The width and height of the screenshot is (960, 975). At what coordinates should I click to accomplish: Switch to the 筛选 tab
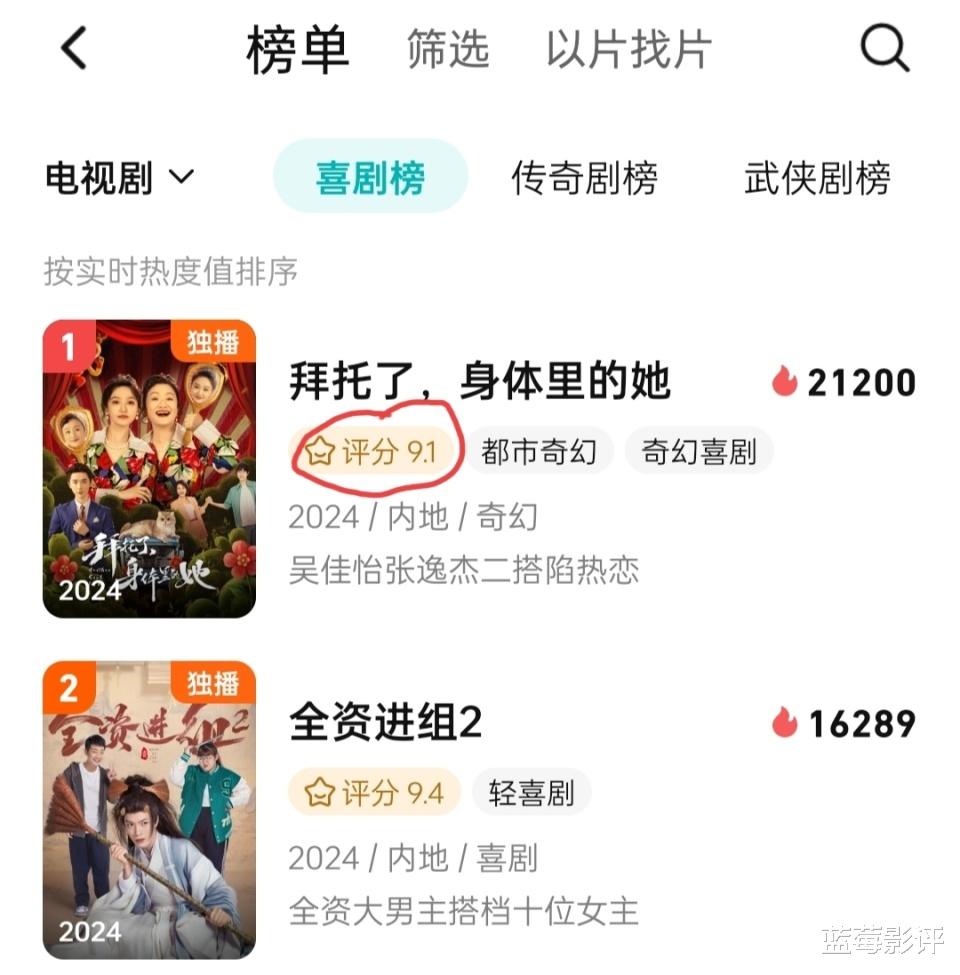click(x=448, y=49)
